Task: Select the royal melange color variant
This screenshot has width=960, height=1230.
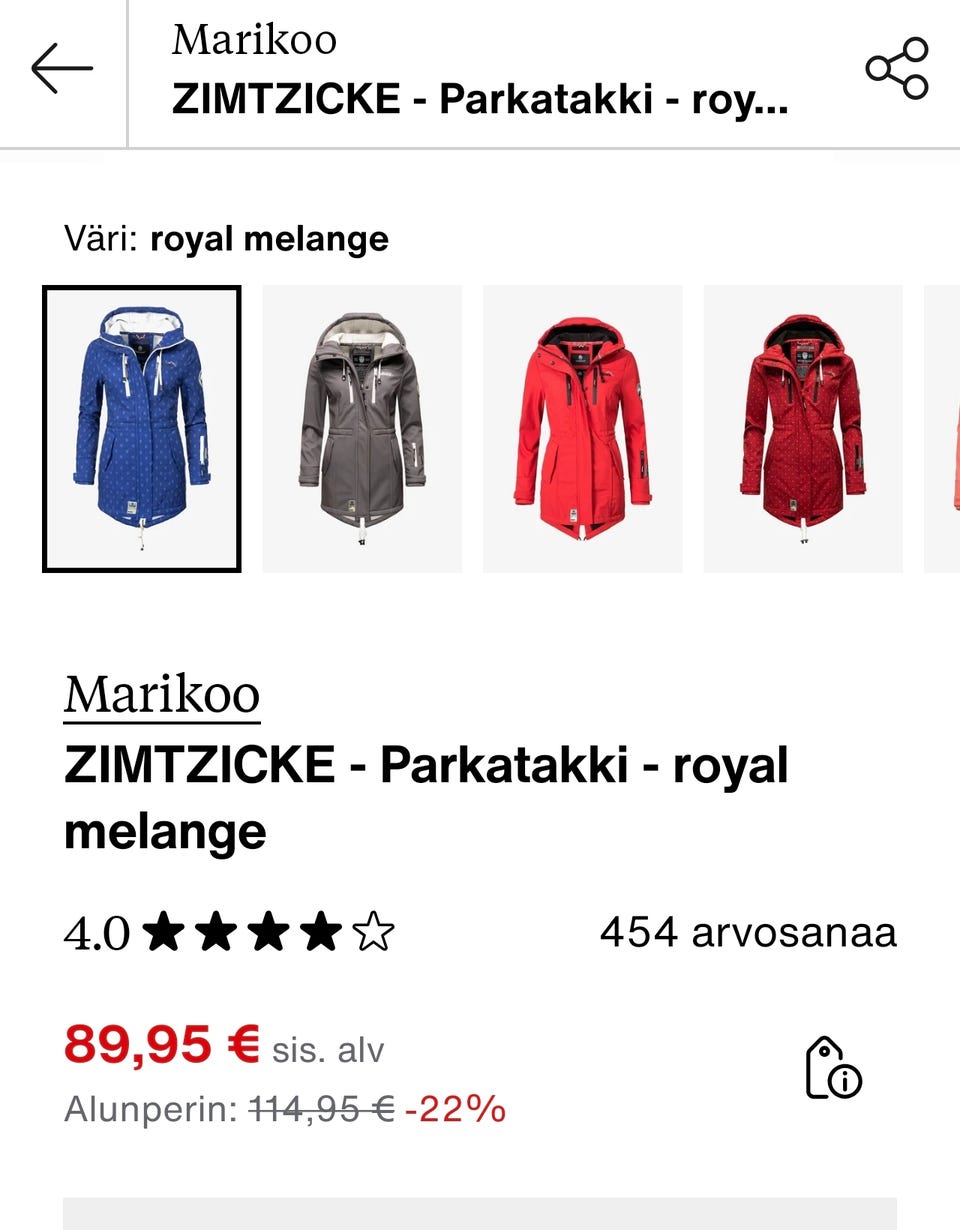Action: click(x=140, y=428)
